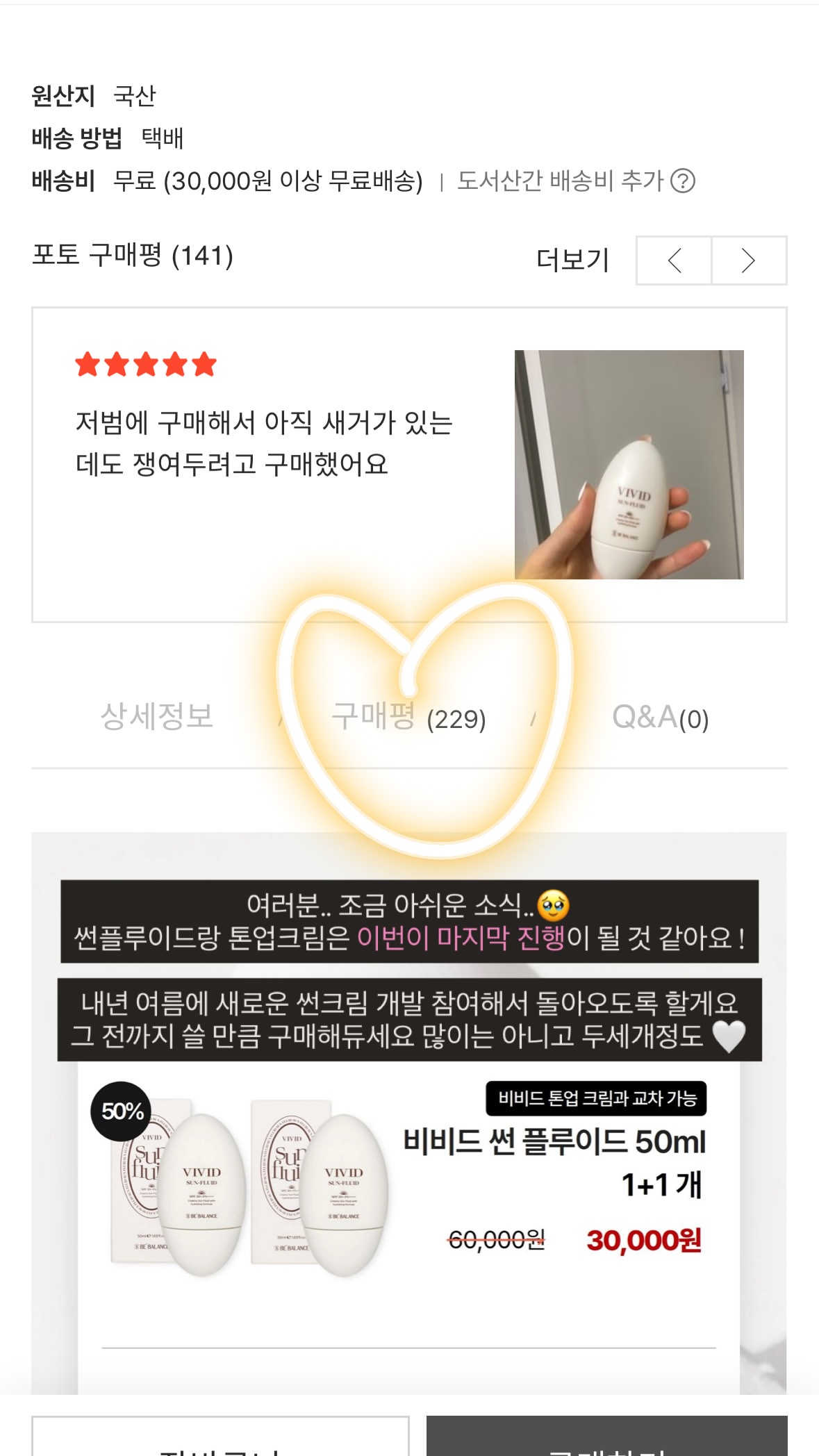Add the product to 장바구니
This screenshot has height=1456, width=819.
220,1436
